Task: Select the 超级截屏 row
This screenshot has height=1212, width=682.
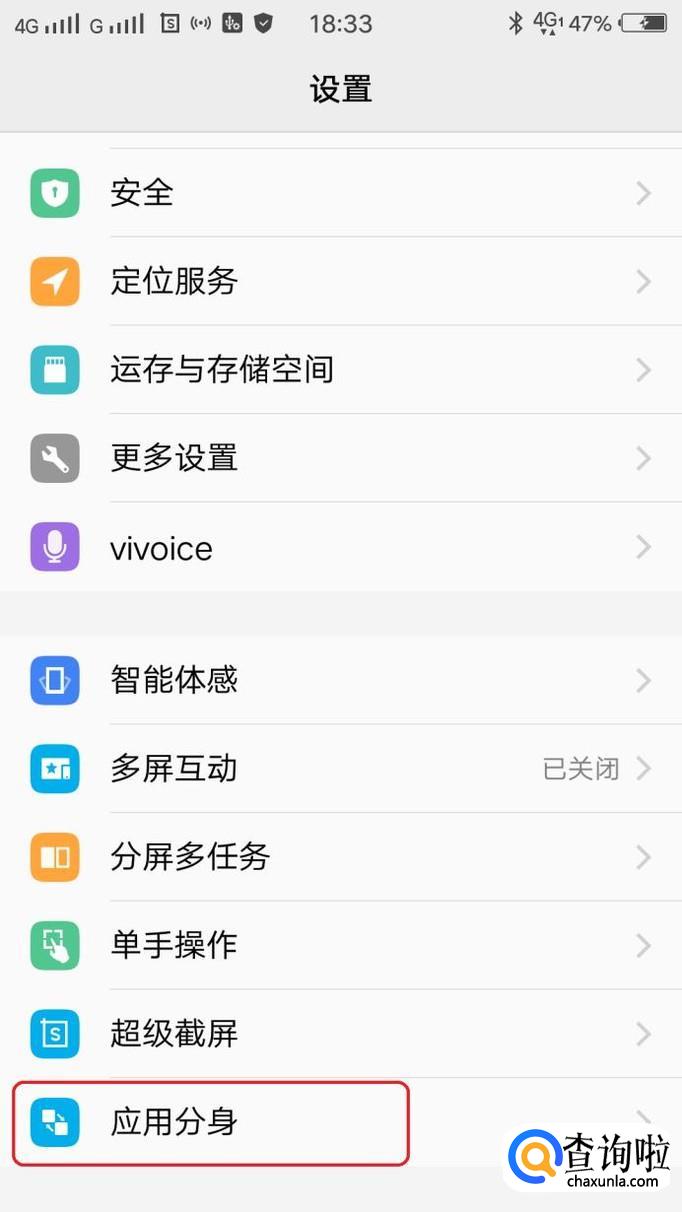Action: pos(340,1033)
